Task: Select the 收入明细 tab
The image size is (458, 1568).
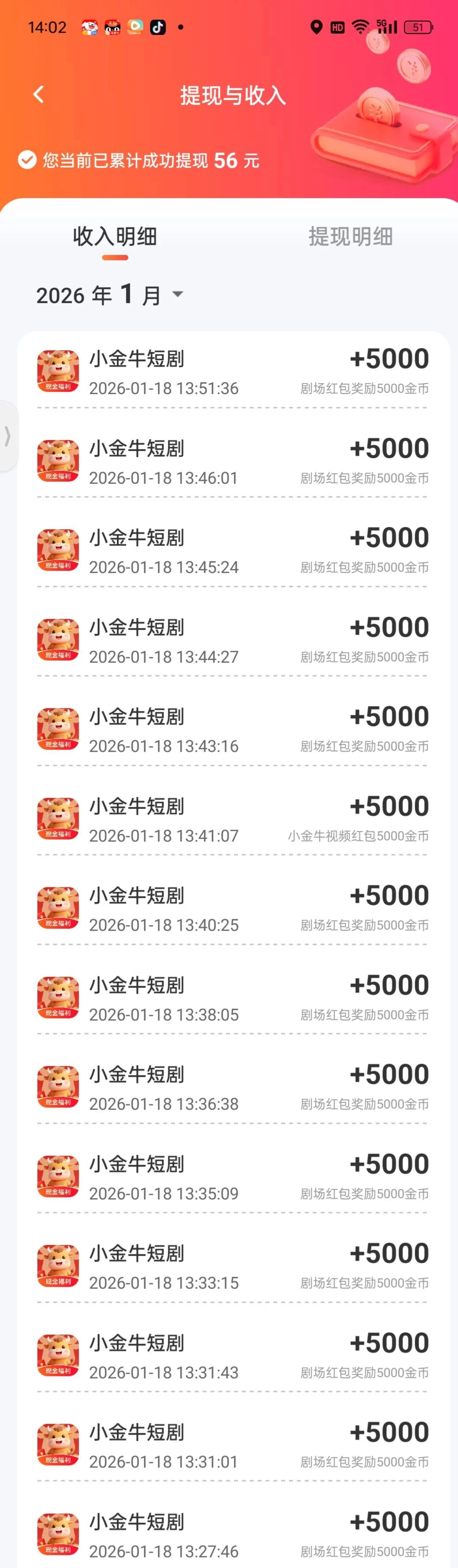Action: (115, 236)
